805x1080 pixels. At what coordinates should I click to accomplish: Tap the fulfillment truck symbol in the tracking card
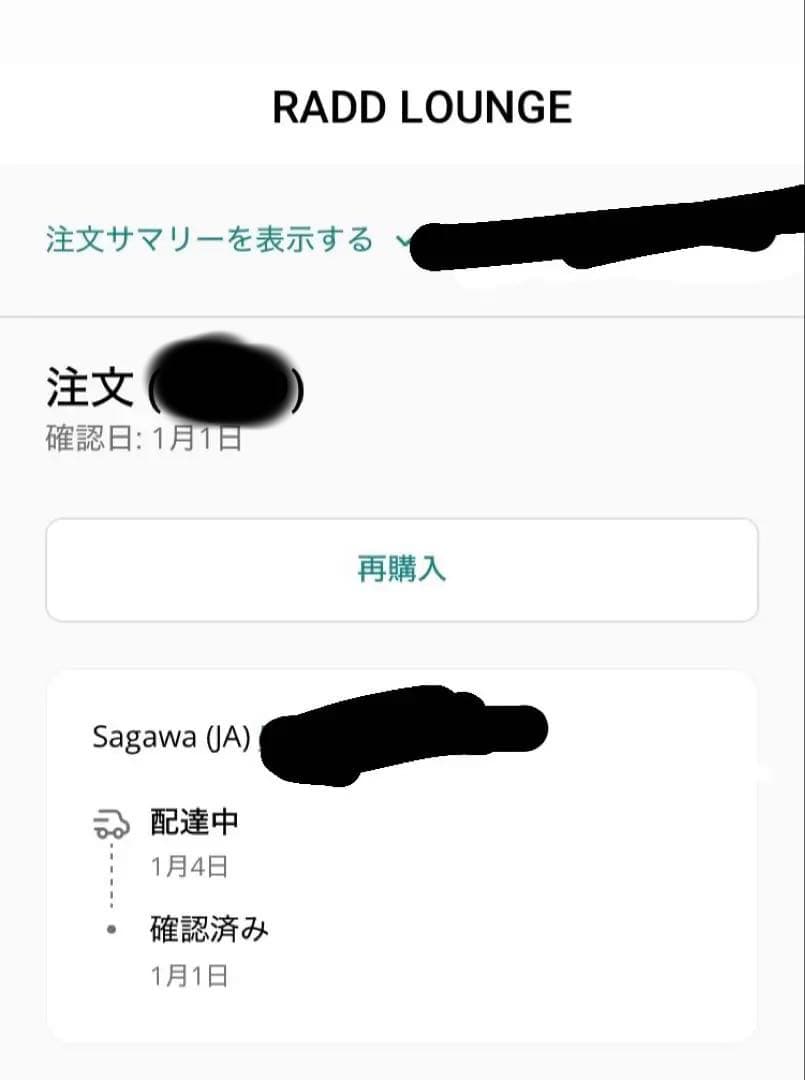click(x=113, y=822)
